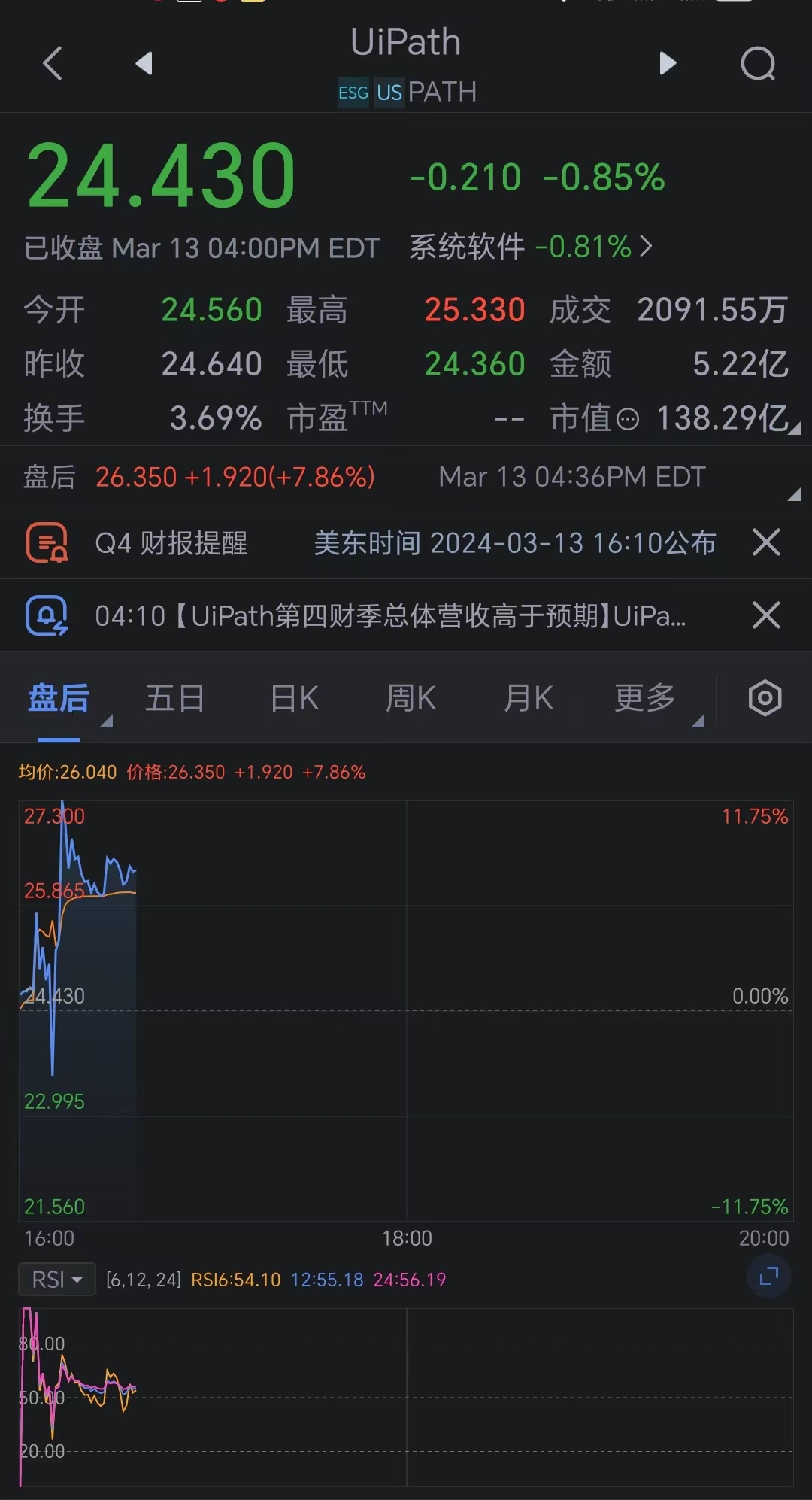
Task: Expand the 更多 chart options
Action: pyautogui.click(x=645, y=698)
